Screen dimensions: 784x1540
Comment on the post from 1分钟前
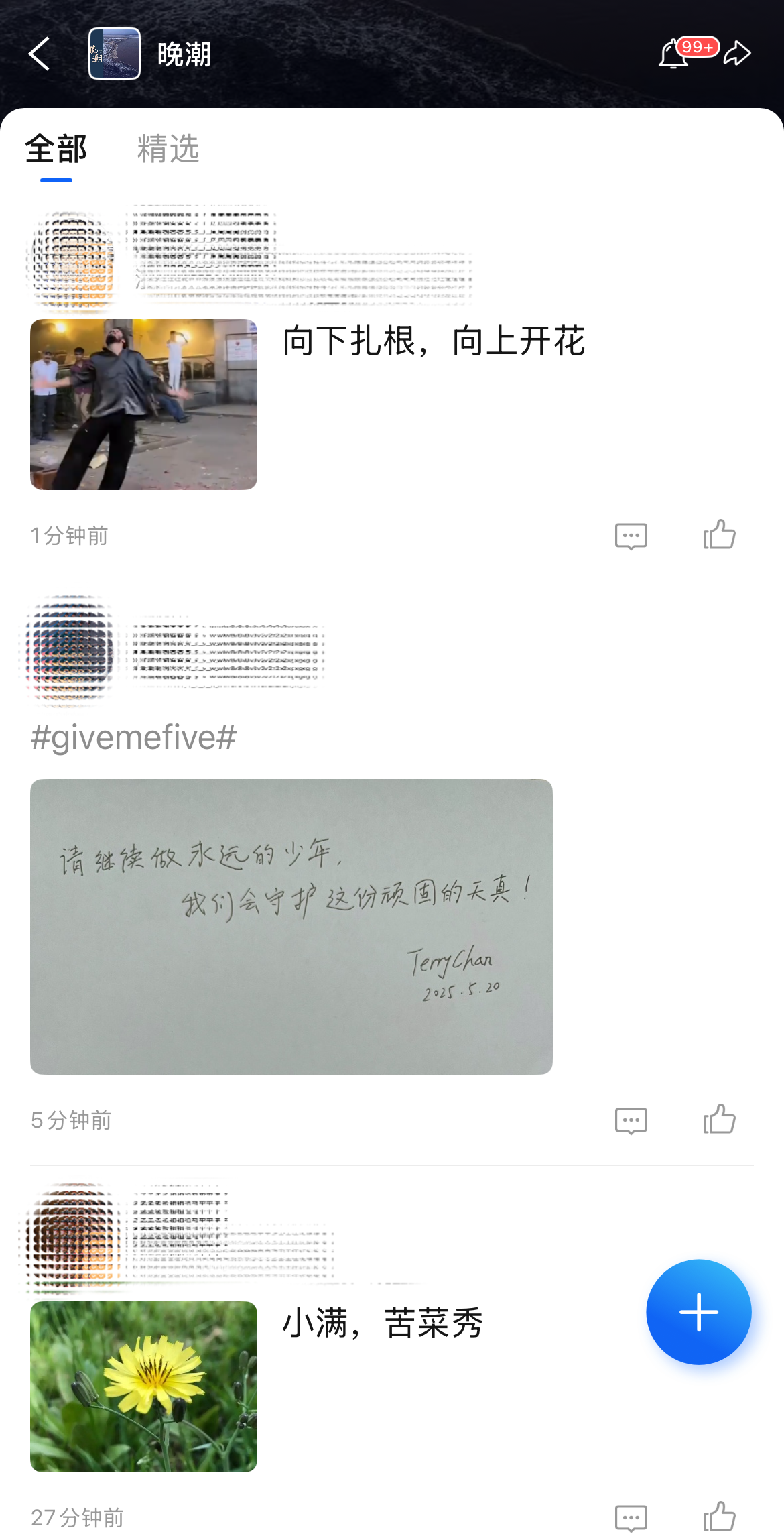pos(631,536)
